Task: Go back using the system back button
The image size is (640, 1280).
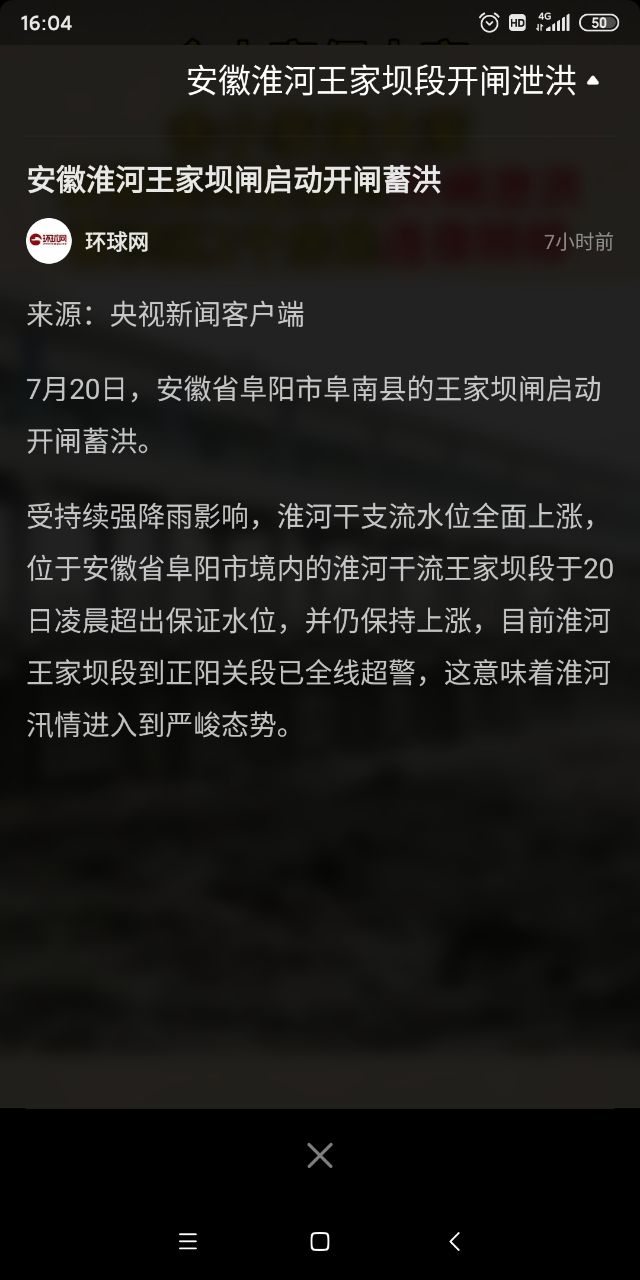Action: tap(455, 1242)
